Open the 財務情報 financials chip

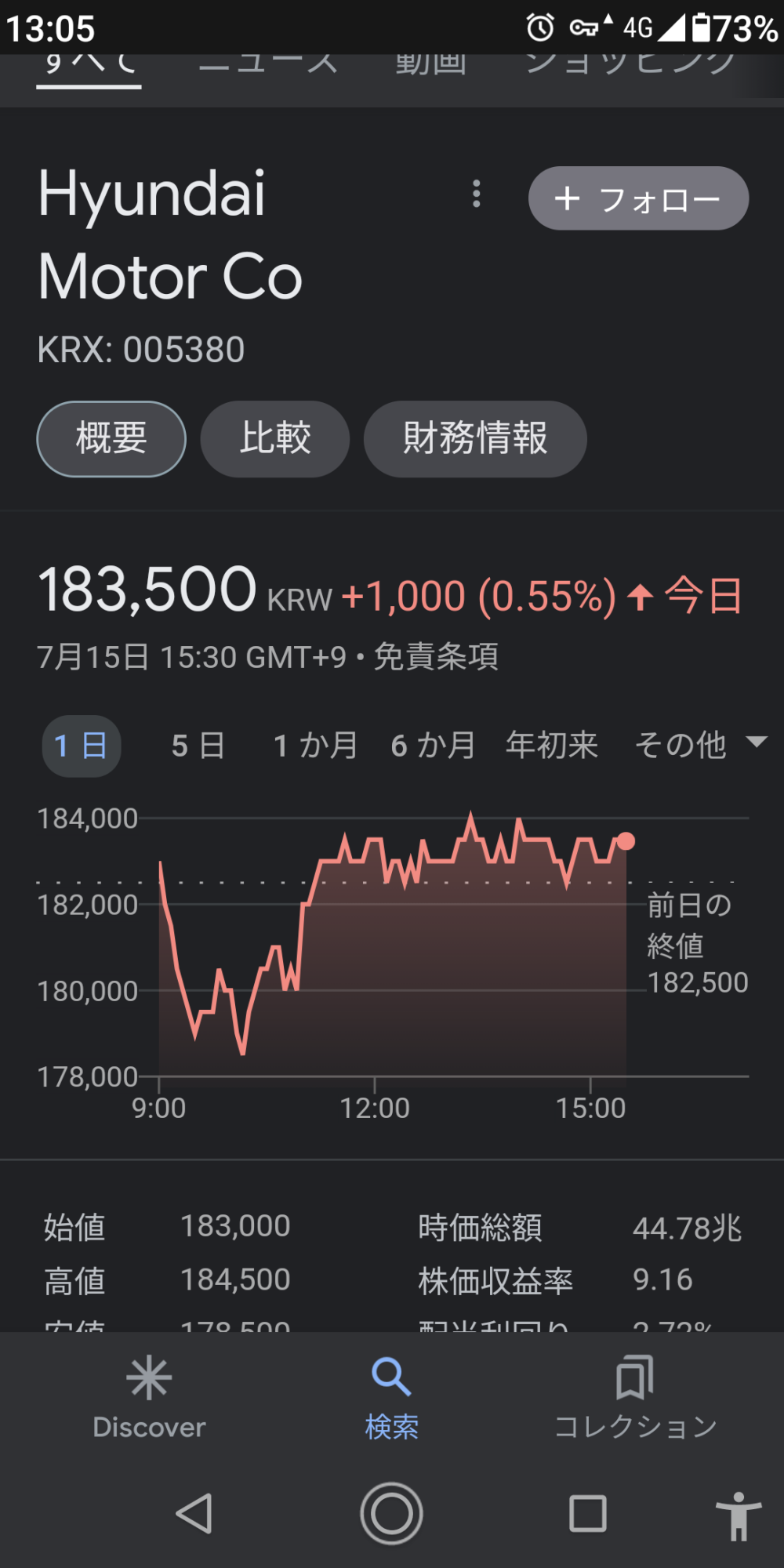[475, 438]
